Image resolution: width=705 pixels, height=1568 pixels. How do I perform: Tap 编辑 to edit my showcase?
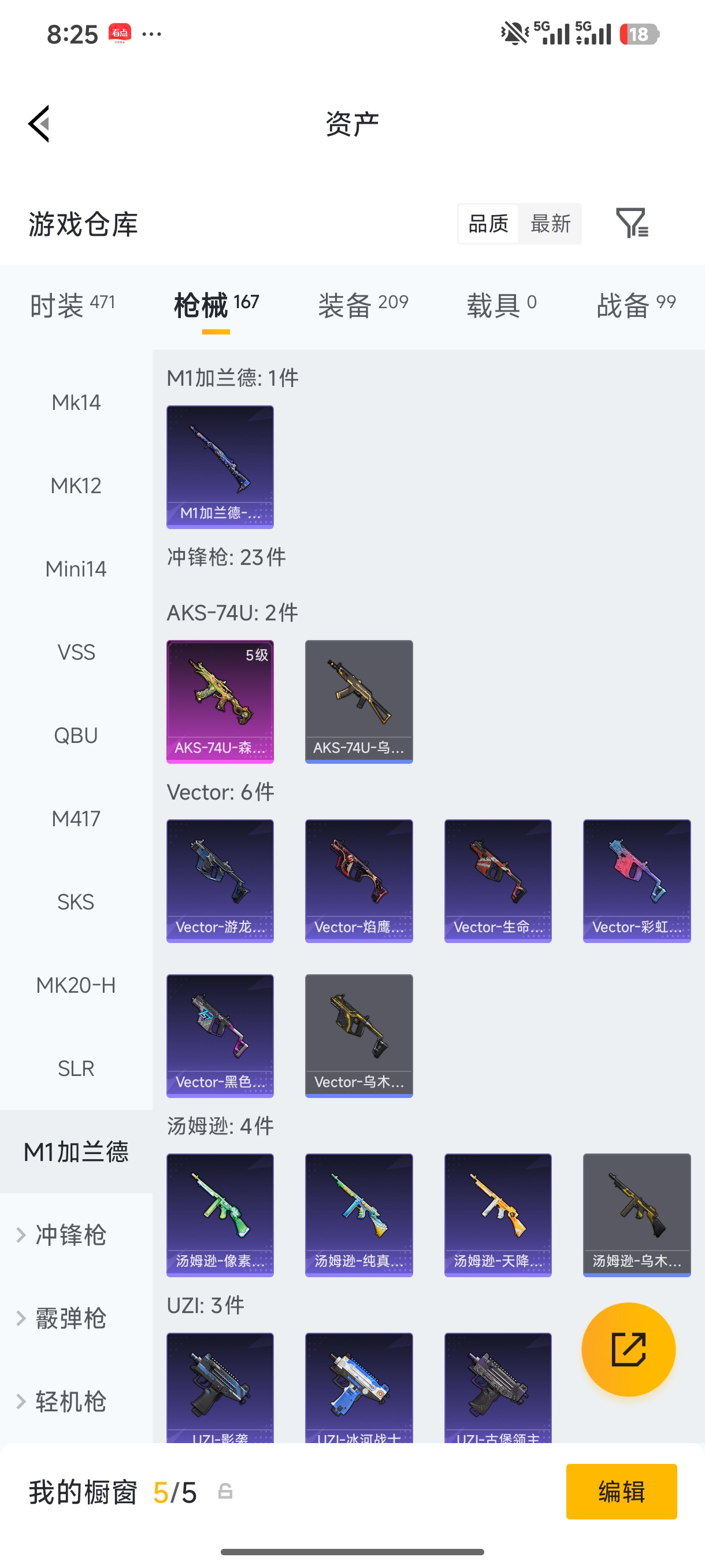(x=621, y=1491)
